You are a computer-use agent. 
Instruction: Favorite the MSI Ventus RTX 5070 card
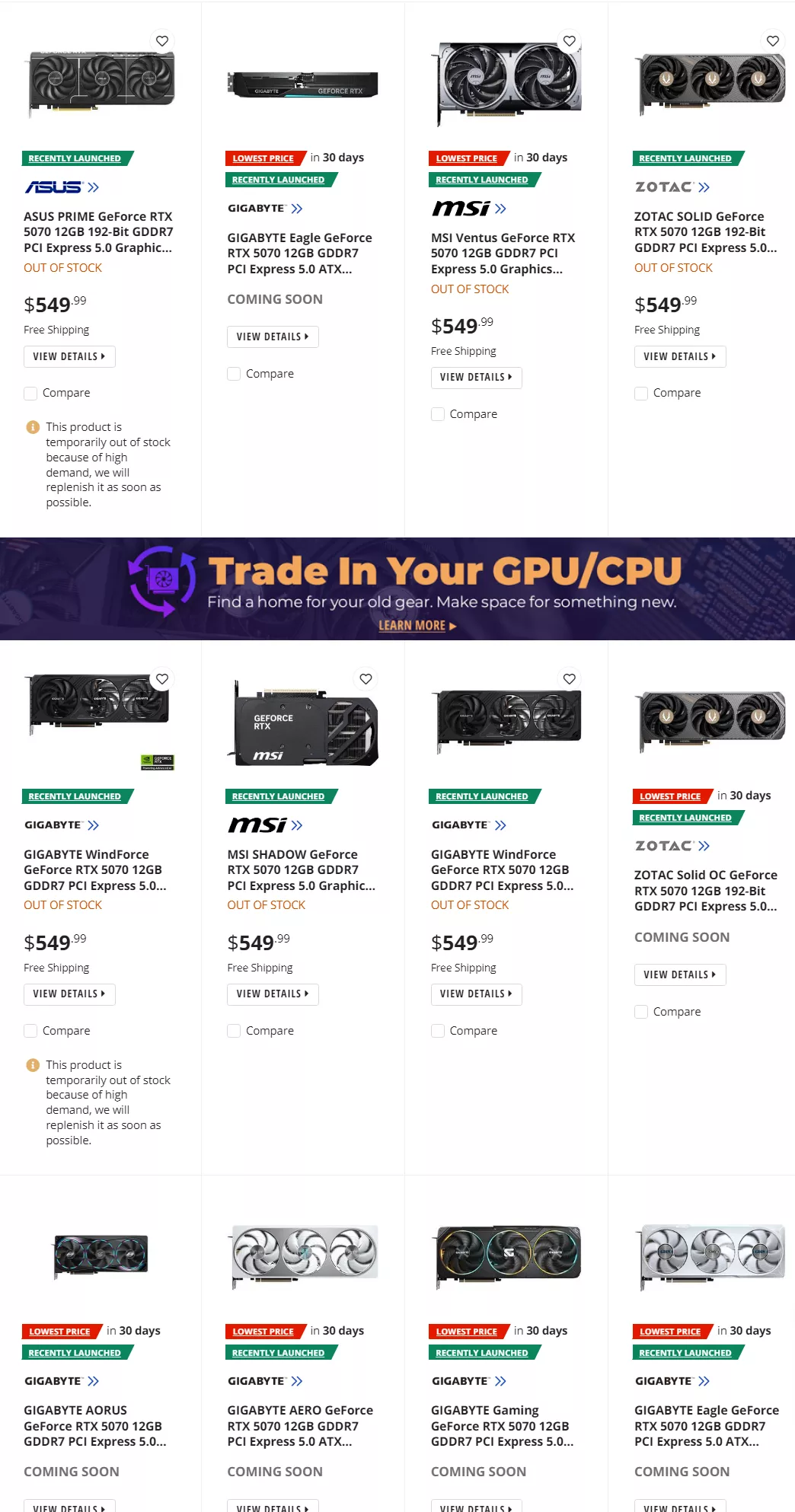(569, 41)
